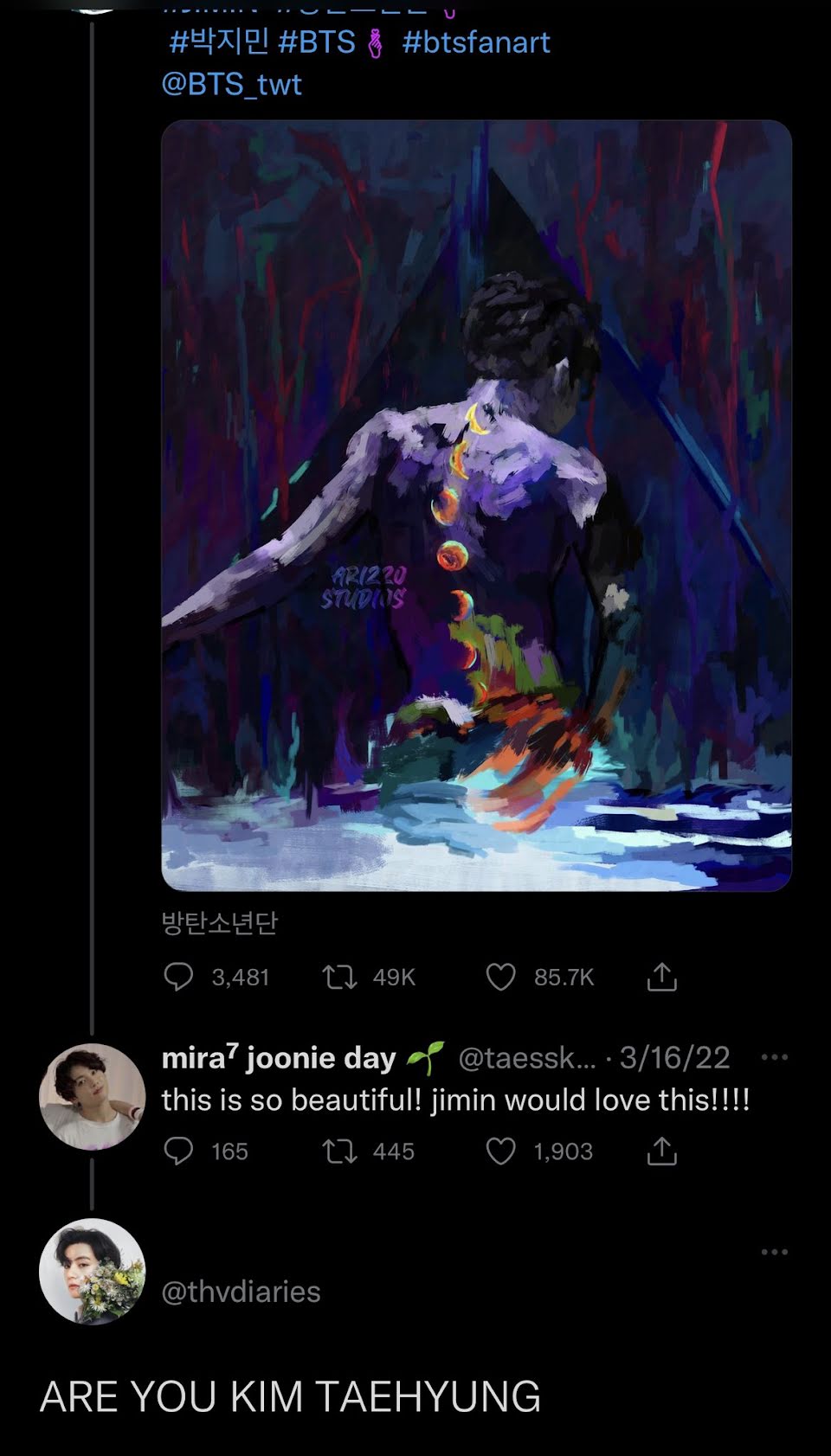831x1456 pixels.
Task: Open the @BTS_twt mention
Action: (x=231, y=85)
